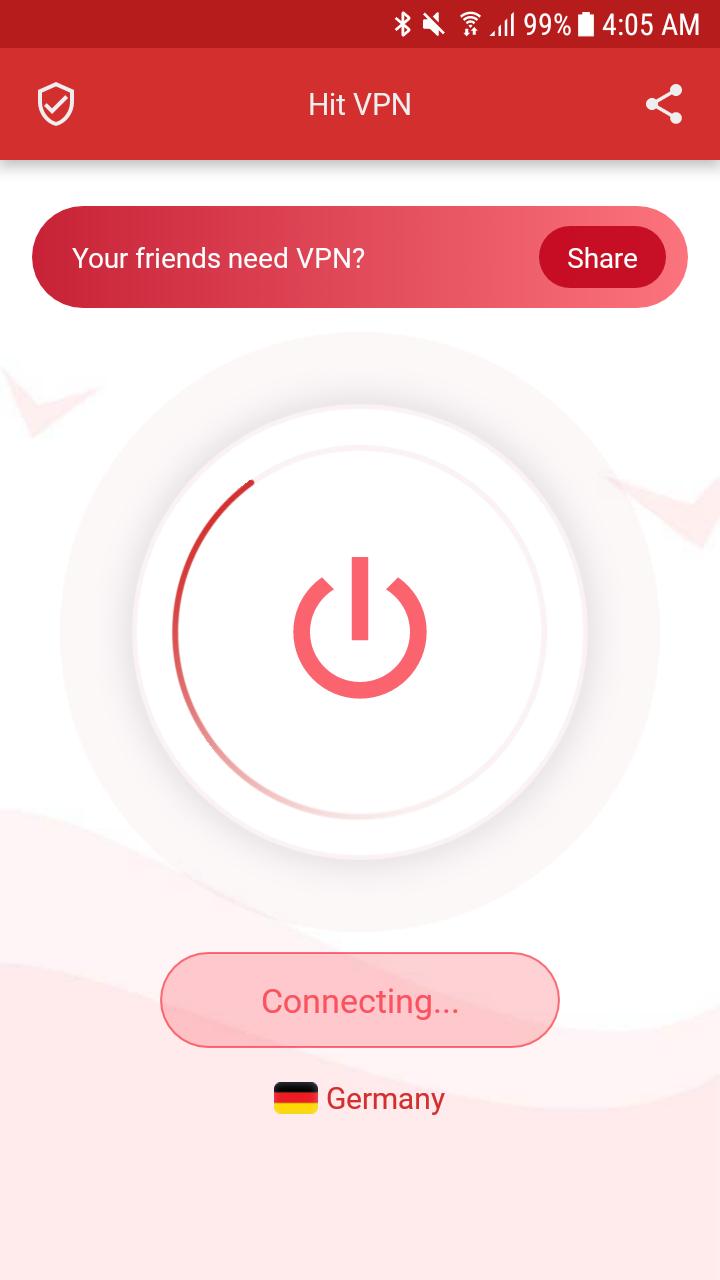Tap the Connecting... button
720x1280 pixels.
coord(360,1000)
